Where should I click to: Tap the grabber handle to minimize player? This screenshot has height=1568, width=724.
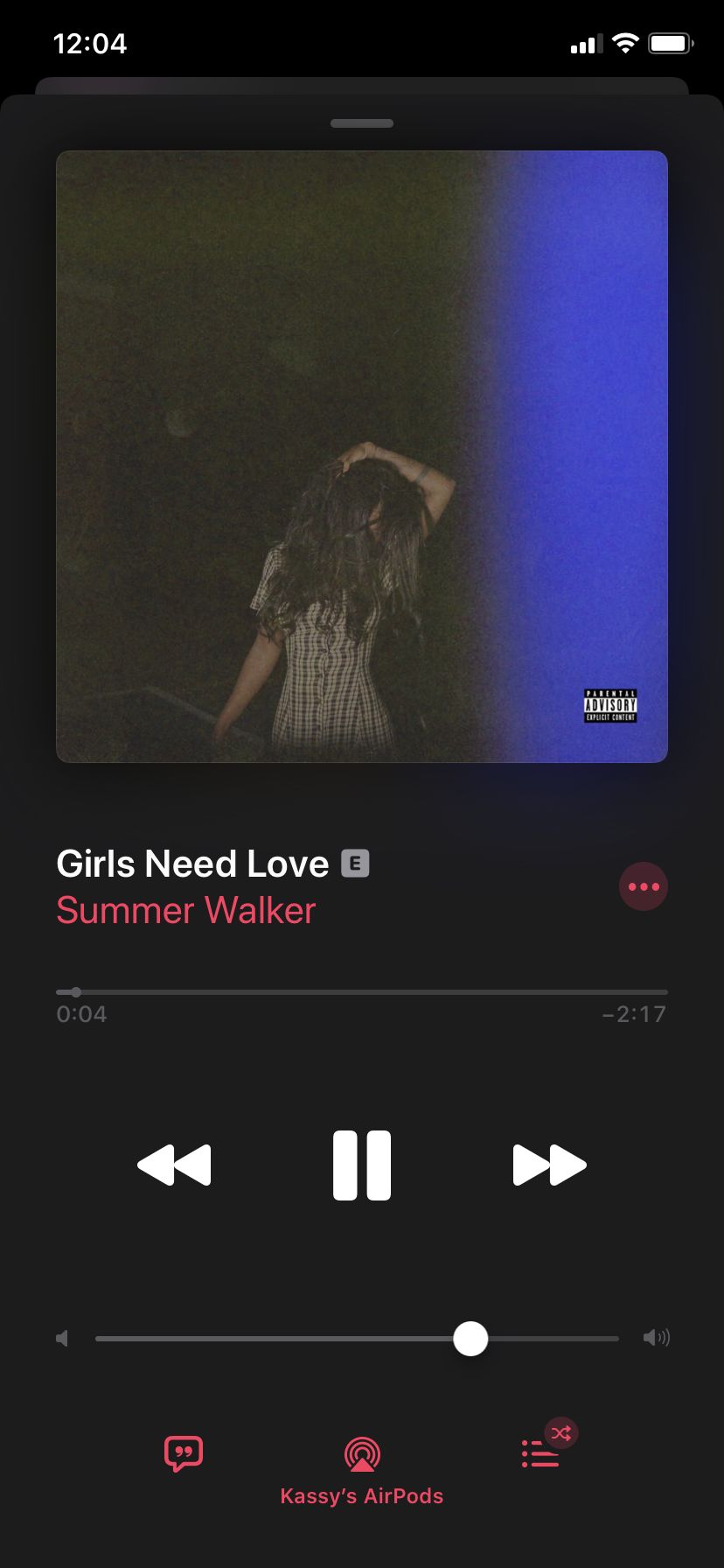click(x=362, y=123)
